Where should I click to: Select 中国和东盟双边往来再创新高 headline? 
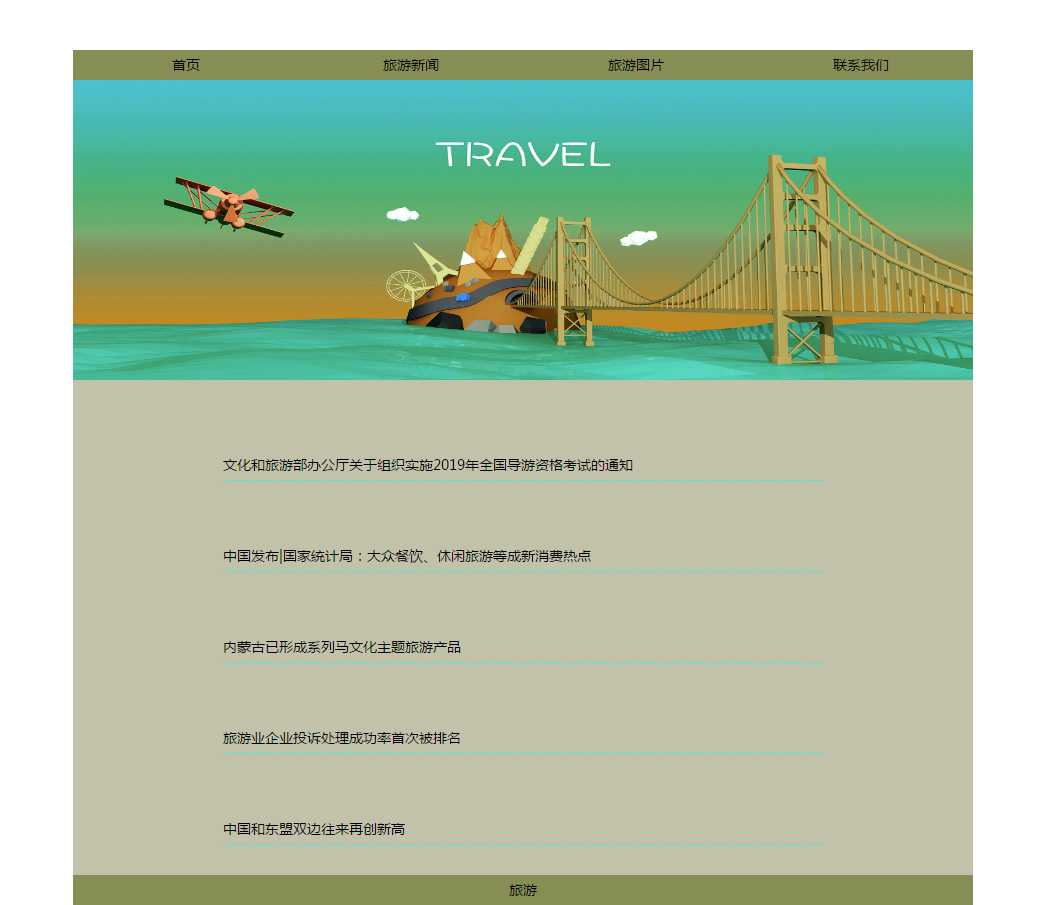coord(314,829)
